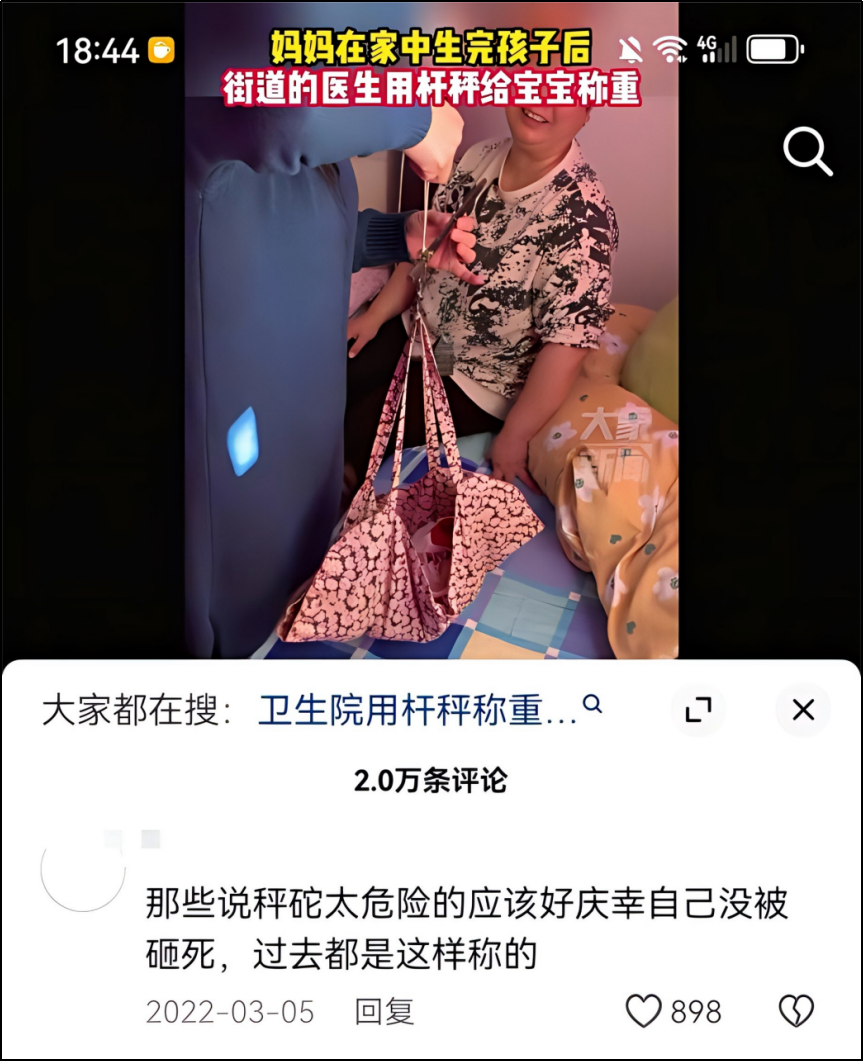
Task: Open suggested search 卫生院用杆秤称重
Action: tap(418, 710)
